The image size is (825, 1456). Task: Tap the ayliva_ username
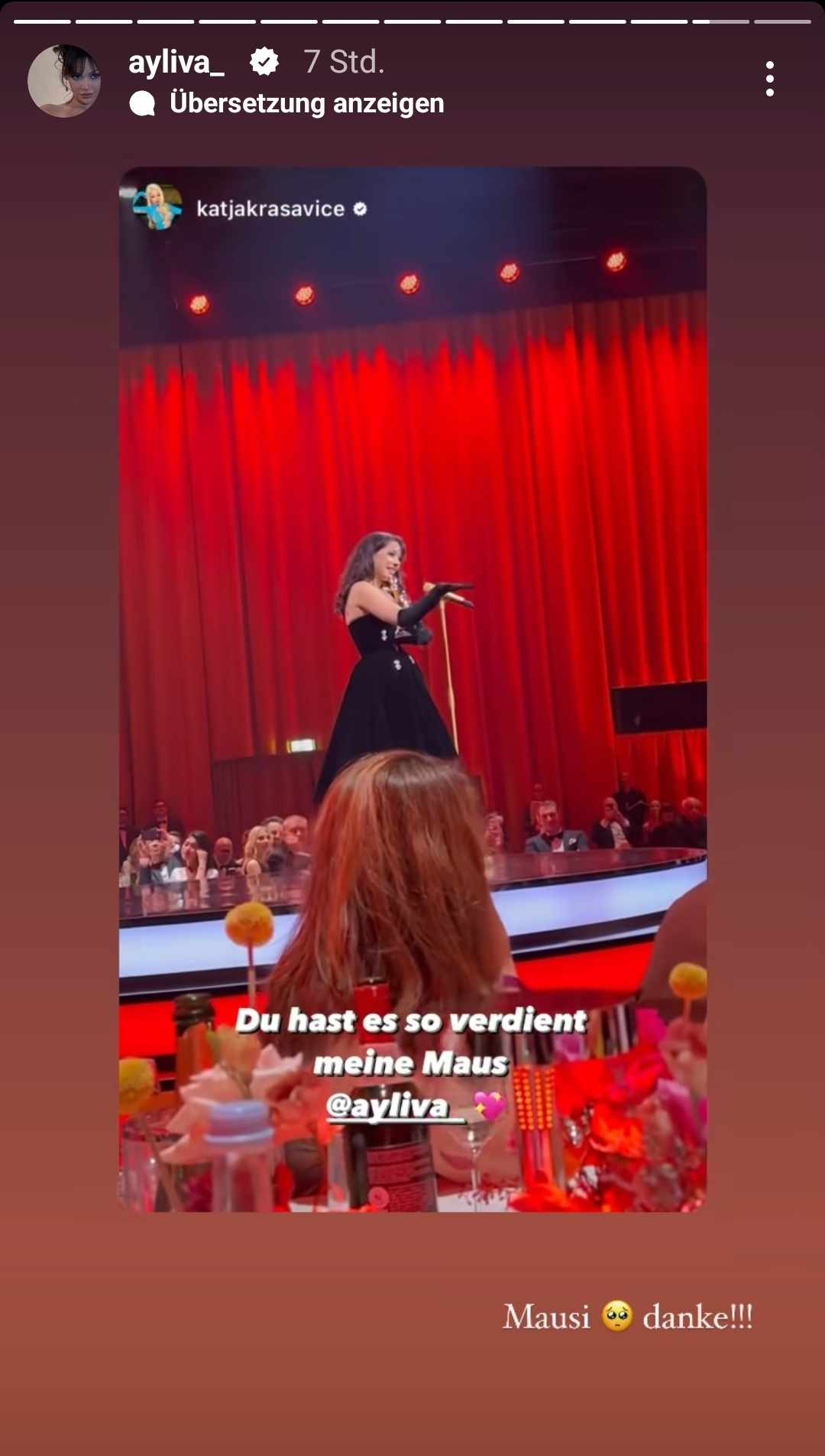[x=176, y=62]
